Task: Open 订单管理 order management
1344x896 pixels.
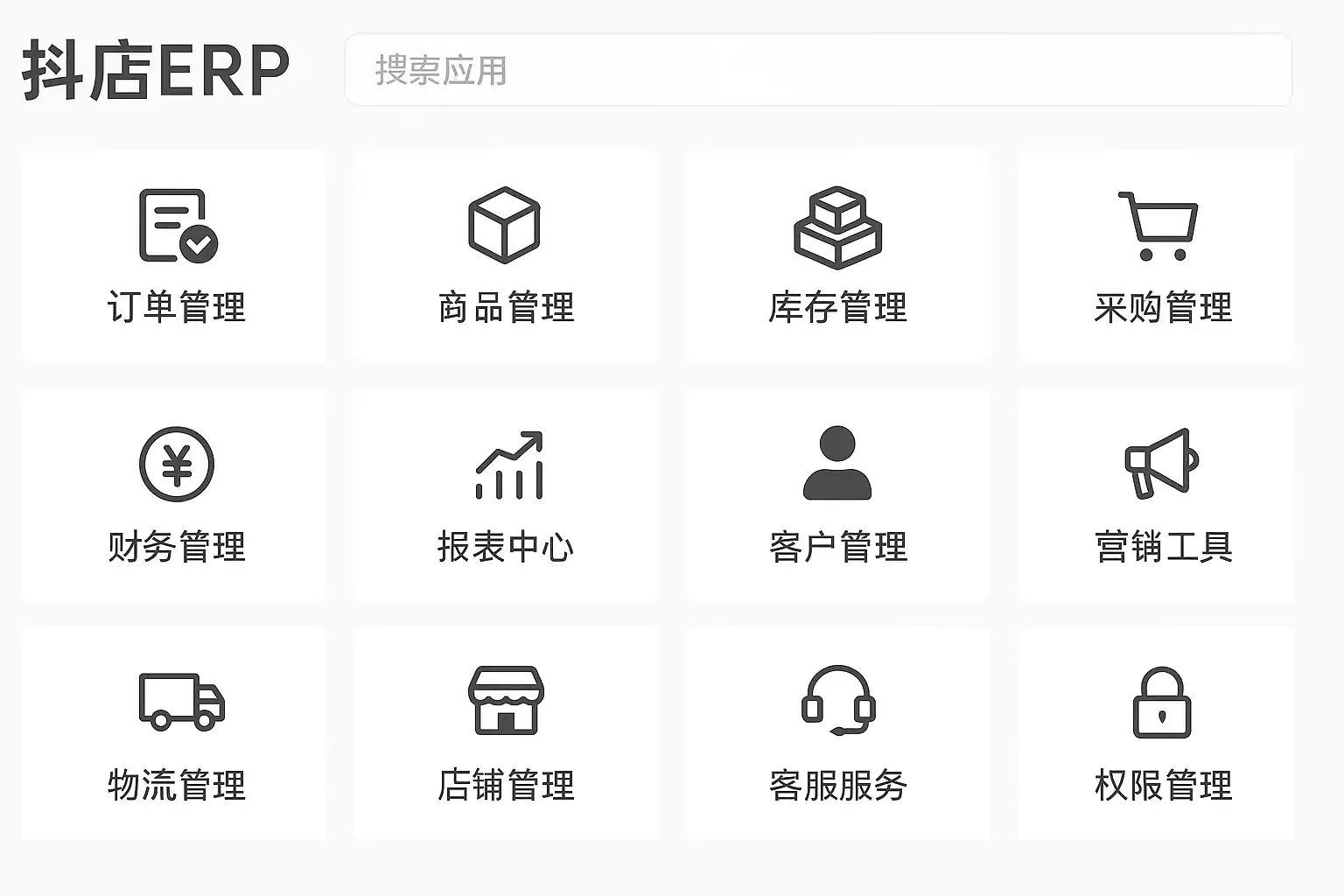Action: pos(174,256)
